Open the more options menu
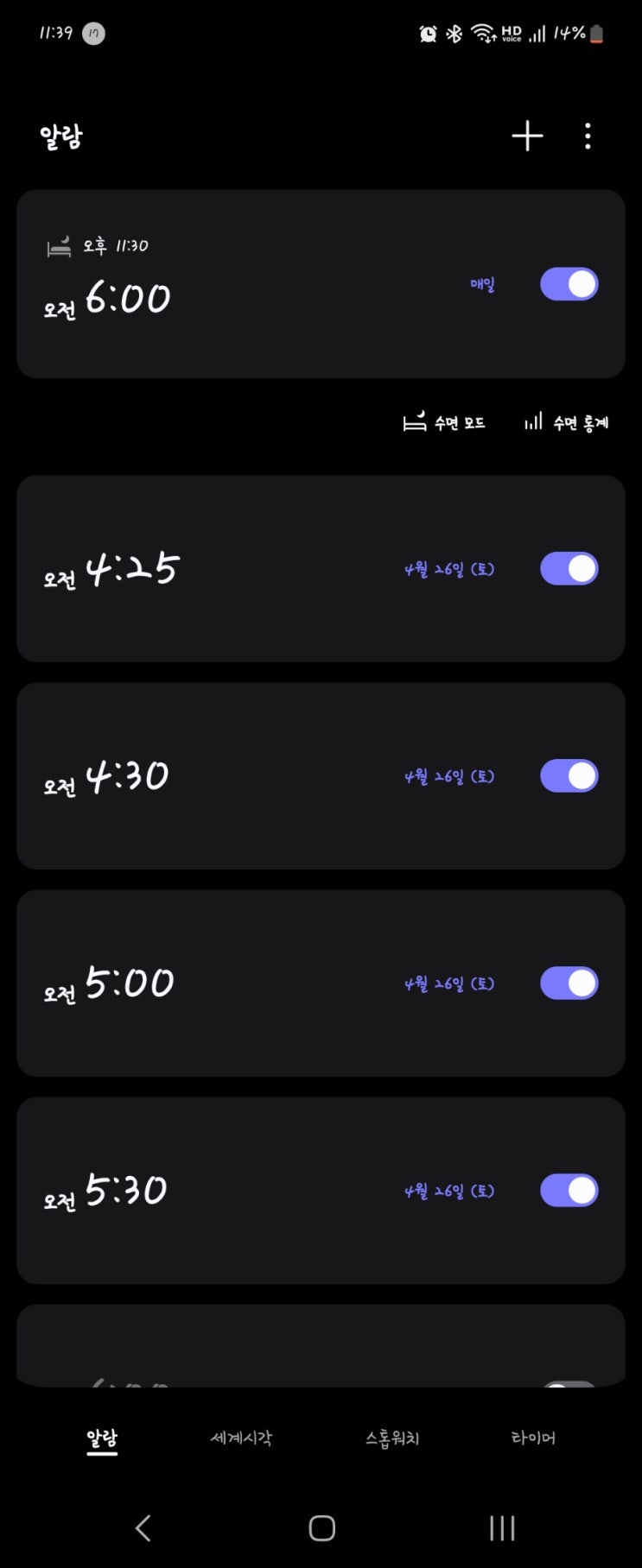The height and width of the screenshot is (1568, 642). click(588, 136)
